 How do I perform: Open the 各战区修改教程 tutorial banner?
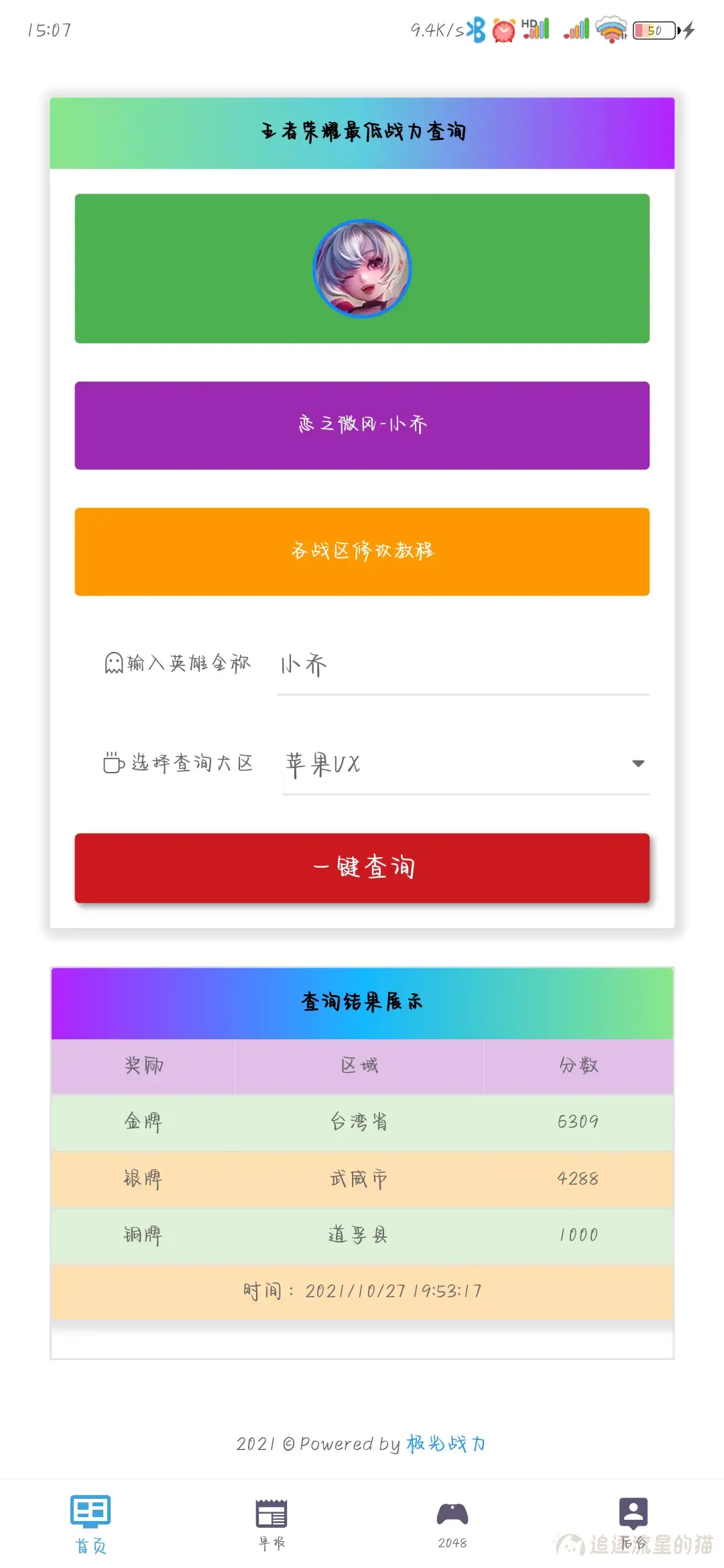pyautogui.click(x=362, y=551)
